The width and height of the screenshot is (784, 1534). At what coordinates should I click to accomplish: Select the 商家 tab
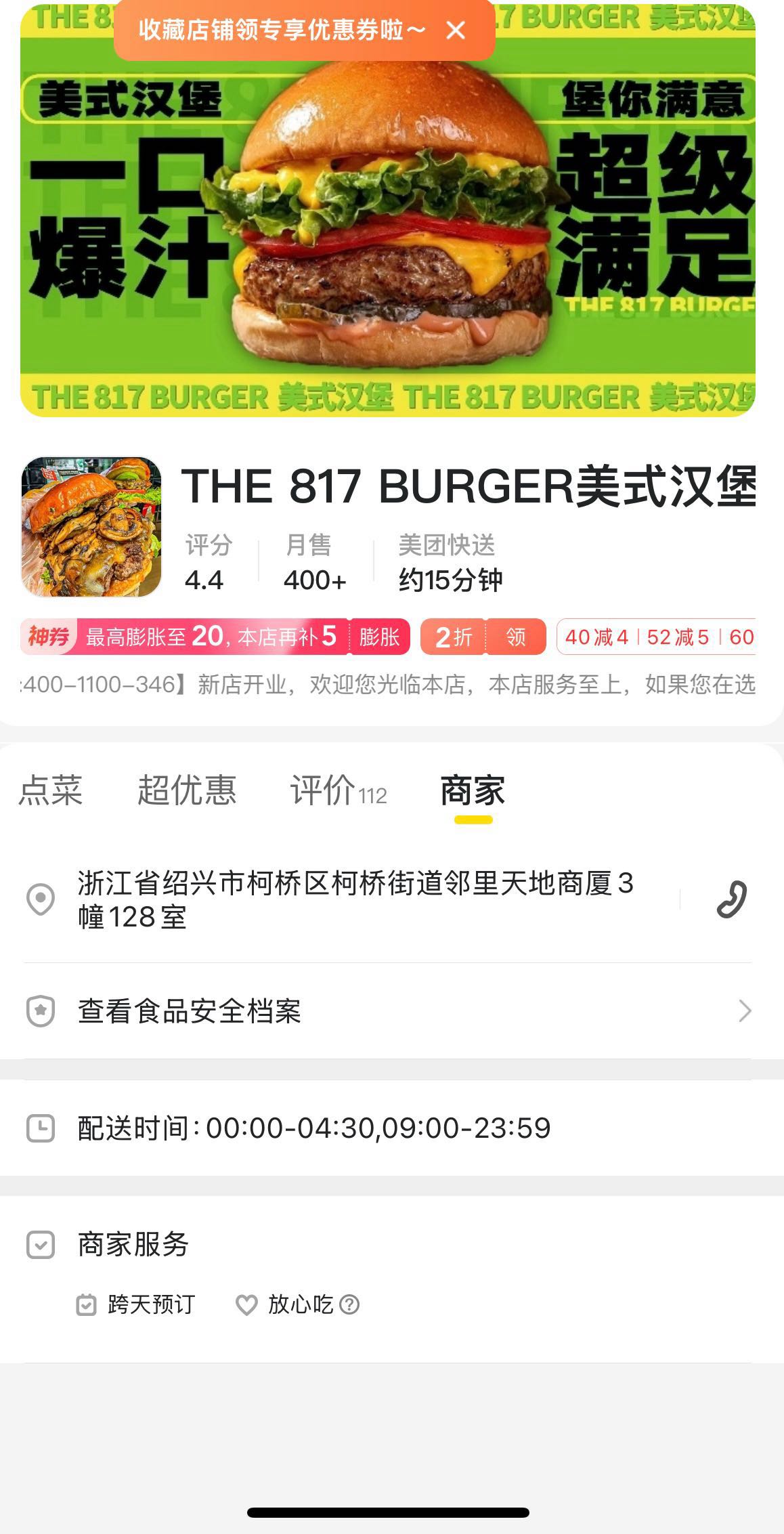tap(473, 790)
